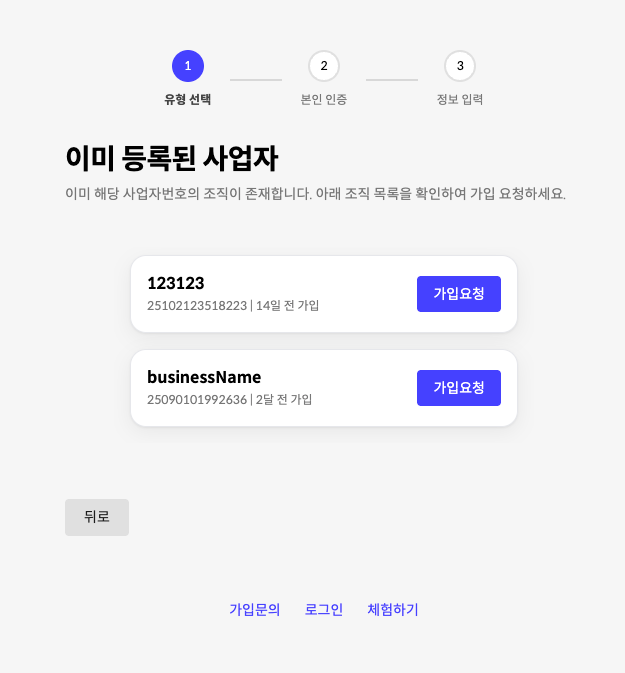Request to join the 123123 organization
The height and width of the screenshot is (673, 625).
458,294
